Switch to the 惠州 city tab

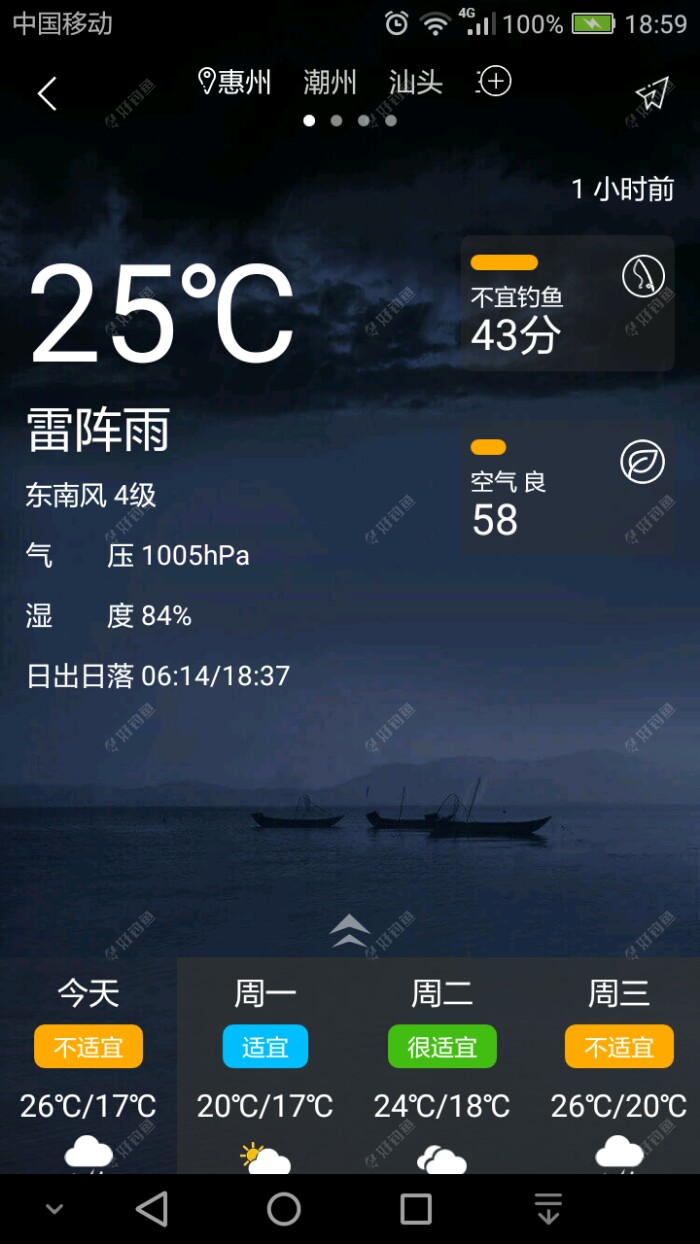[235, 82]
